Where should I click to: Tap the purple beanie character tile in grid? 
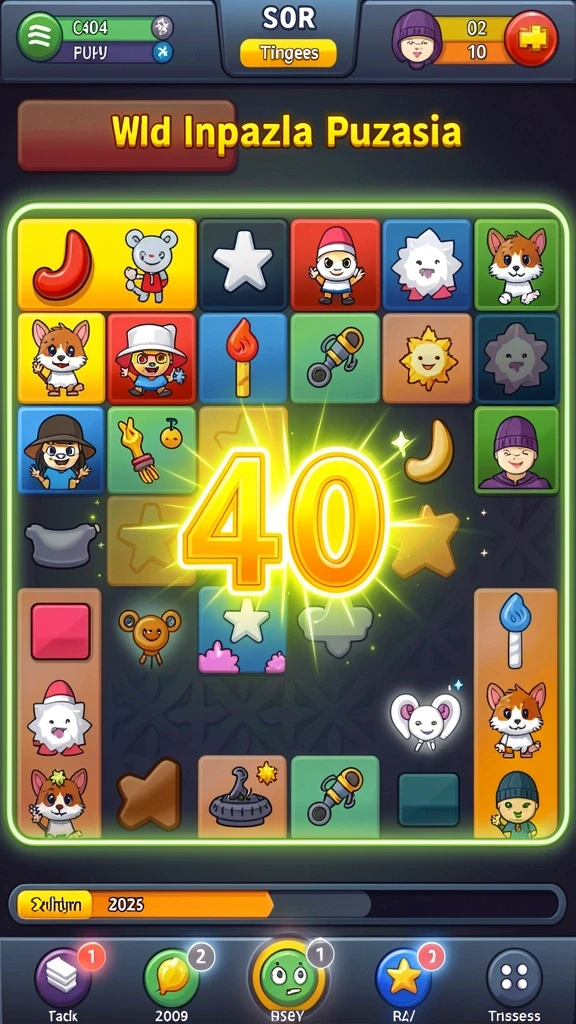pos(516,450)
